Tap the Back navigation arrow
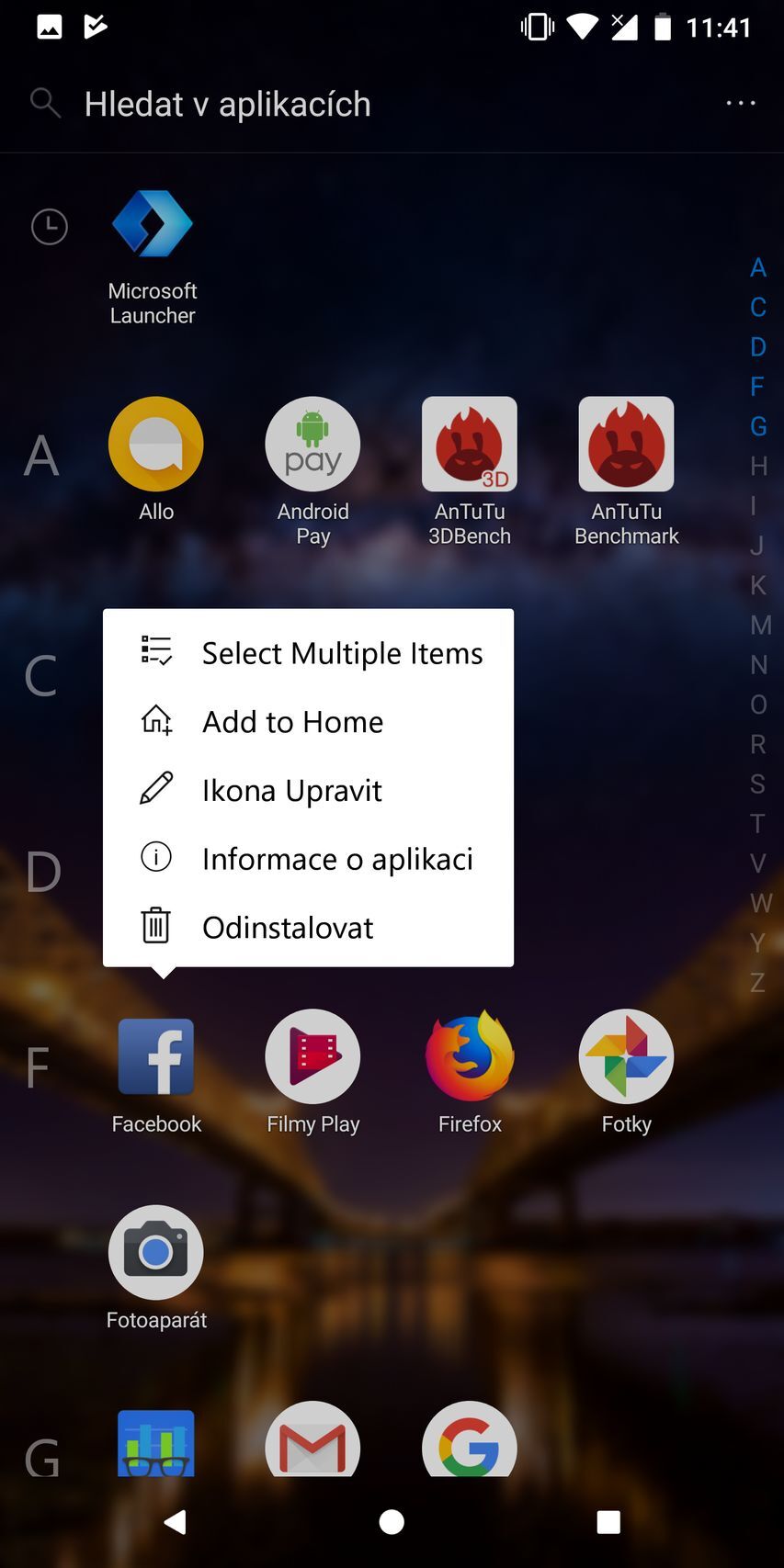The image size is (784, 1568). click(176, 1522)
